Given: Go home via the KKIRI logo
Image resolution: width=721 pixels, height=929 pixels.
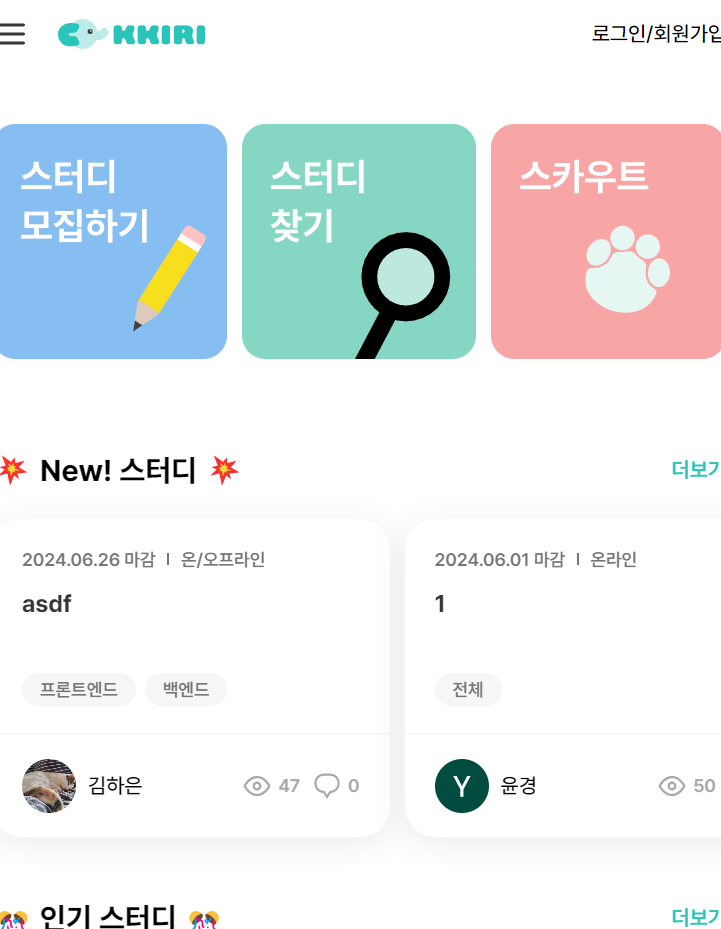Looking at the screenshot, I should click(131, 34).
